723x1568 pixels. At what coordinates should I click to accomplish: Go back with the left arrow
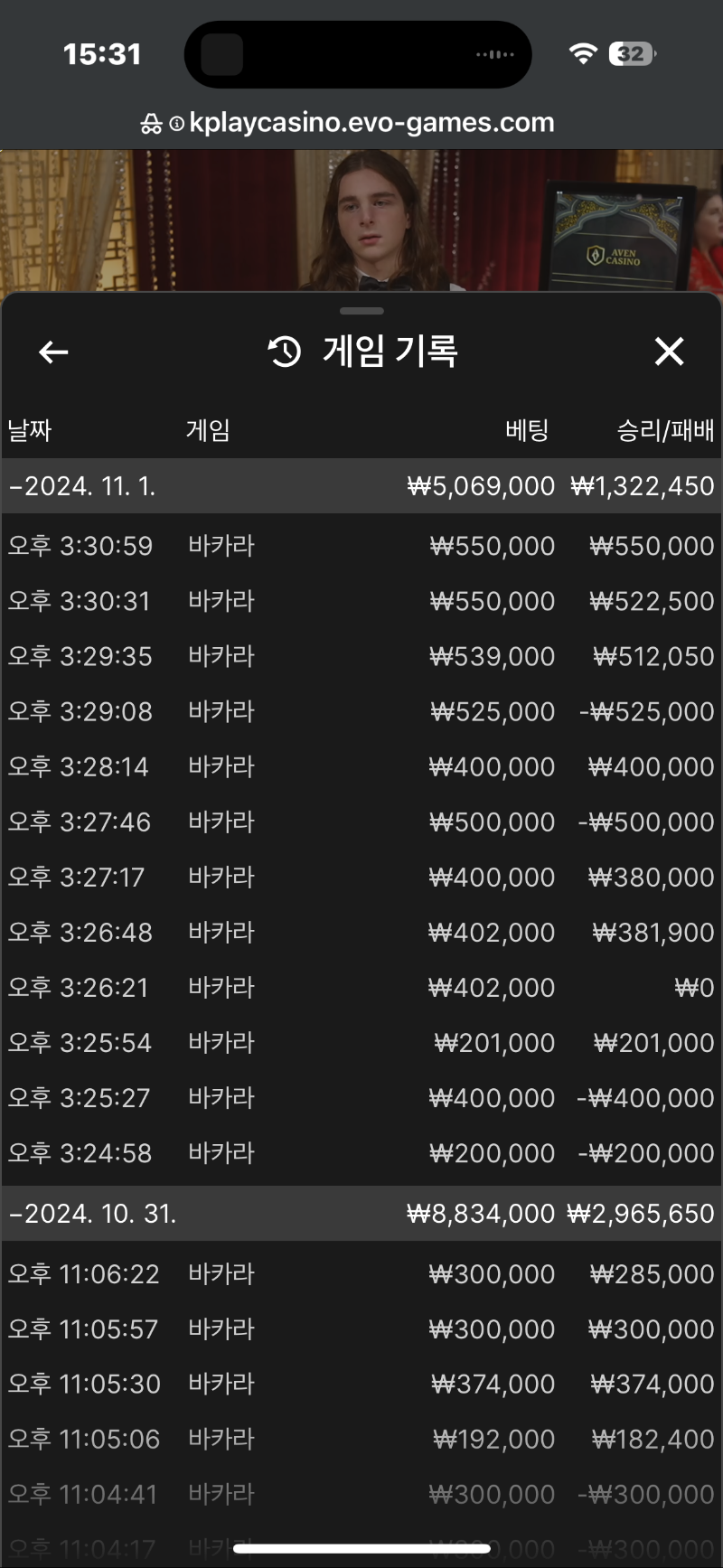(53, 352)
